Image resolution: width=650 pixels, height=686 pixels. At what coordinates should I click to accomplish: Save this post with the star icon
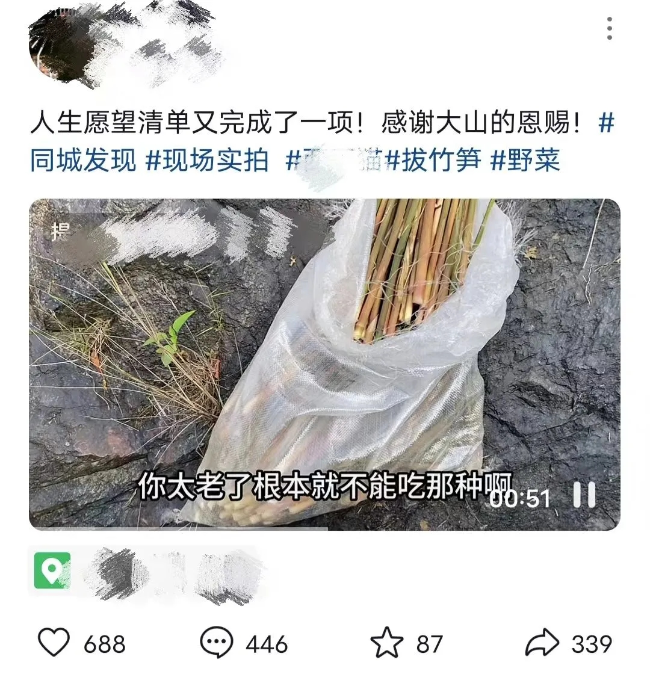387,642
